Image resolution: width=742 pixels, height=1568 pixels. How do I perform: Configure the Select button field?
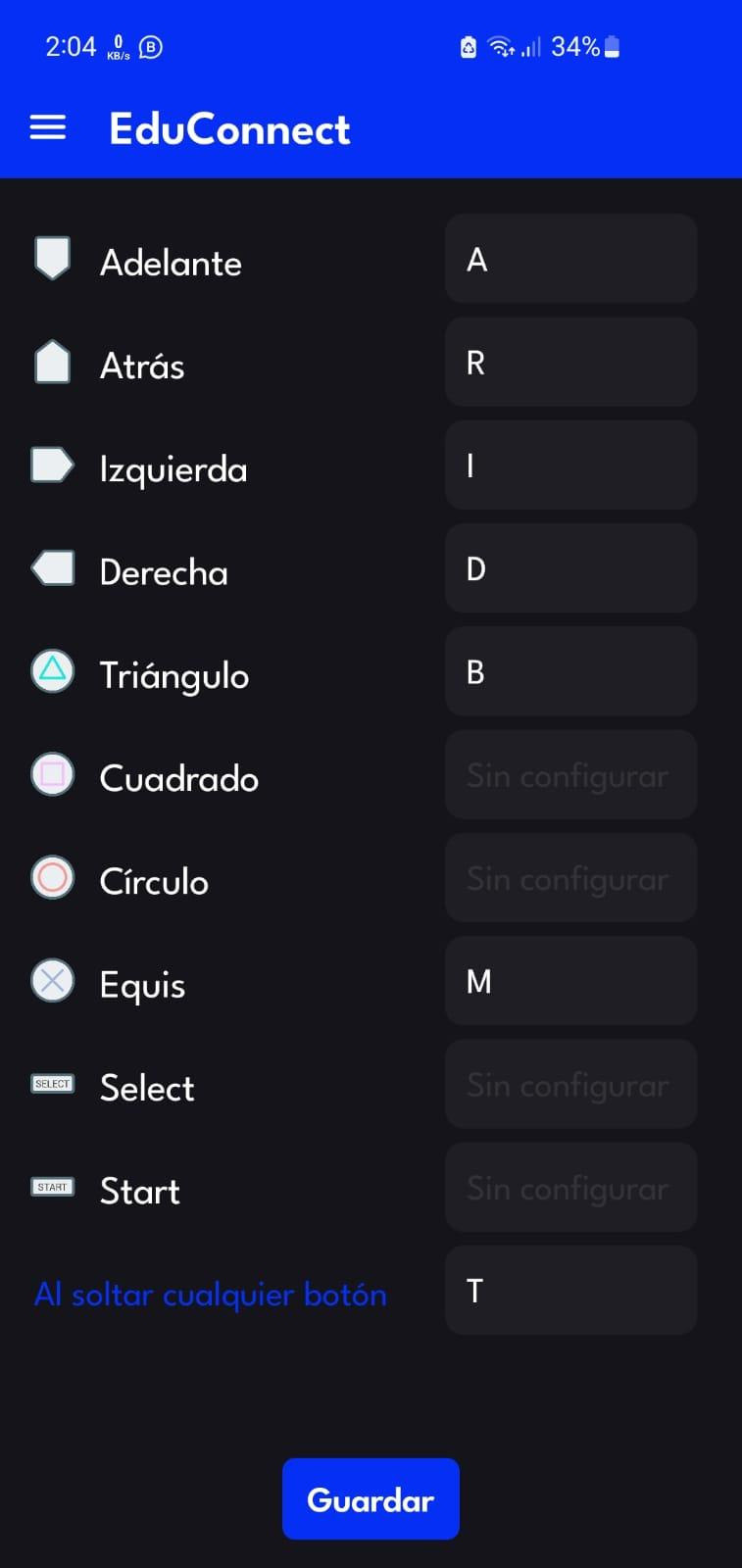570,1084
